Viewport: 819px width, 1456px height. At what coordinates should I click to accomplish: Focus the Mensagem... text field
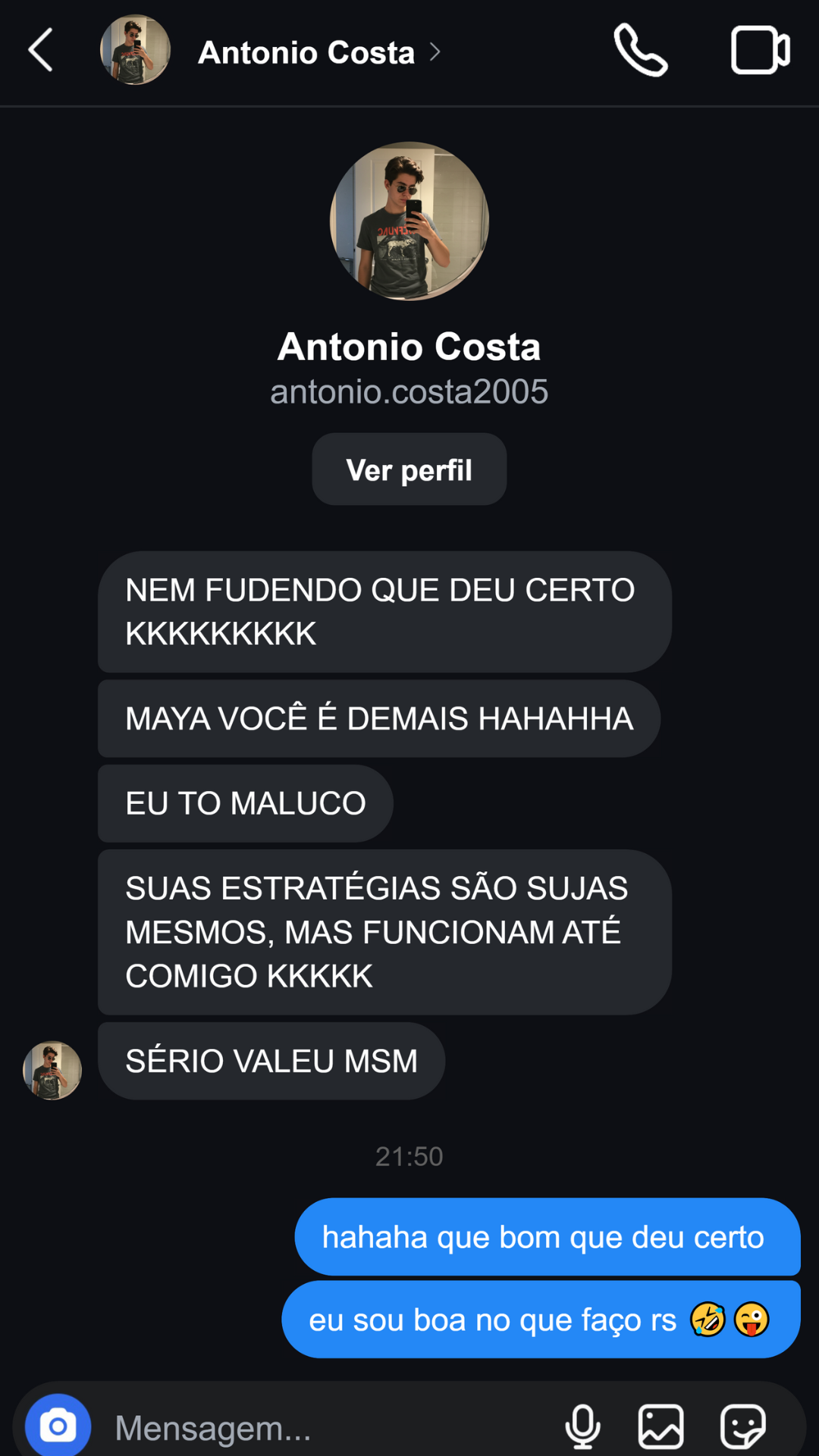[326, 1428]
